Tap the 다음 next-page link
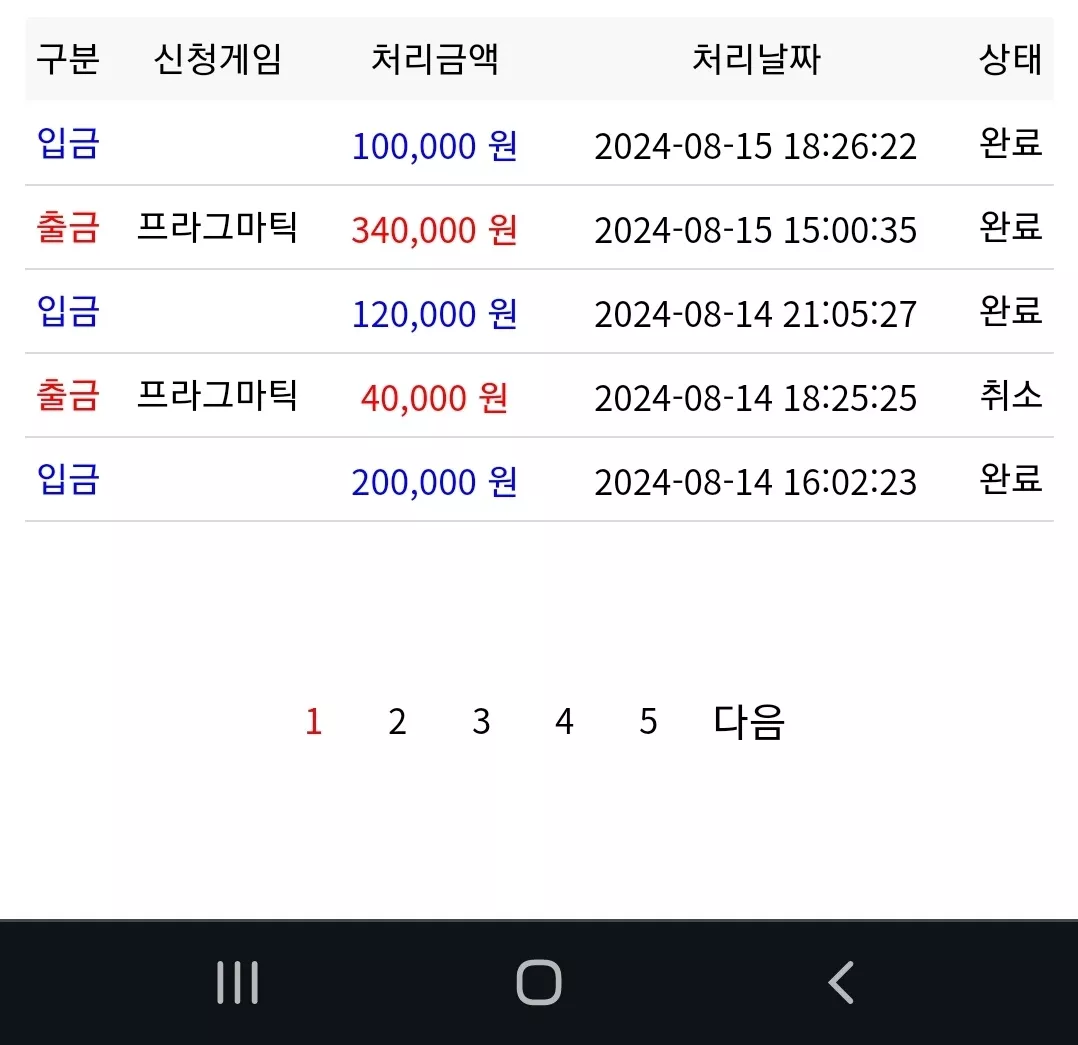 tap(749, 722)
